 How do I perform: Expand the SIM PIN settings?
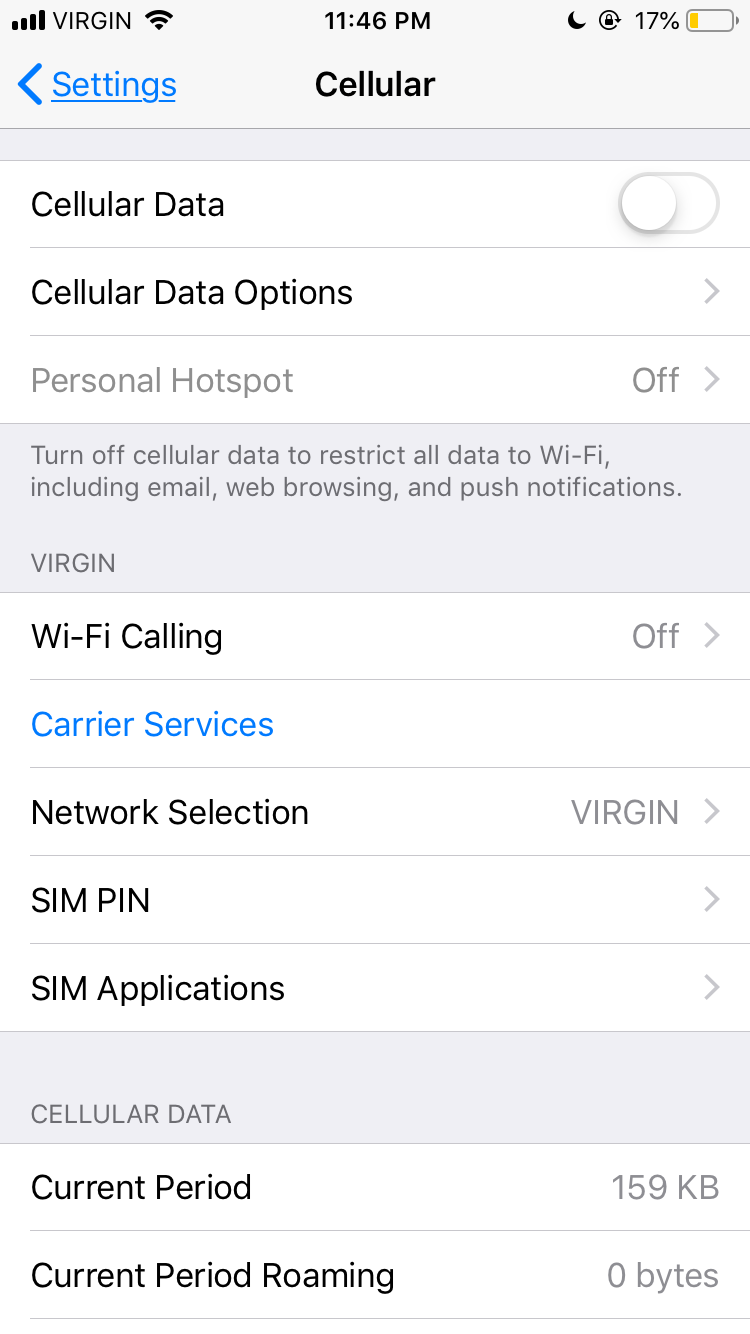coord(375,900)
